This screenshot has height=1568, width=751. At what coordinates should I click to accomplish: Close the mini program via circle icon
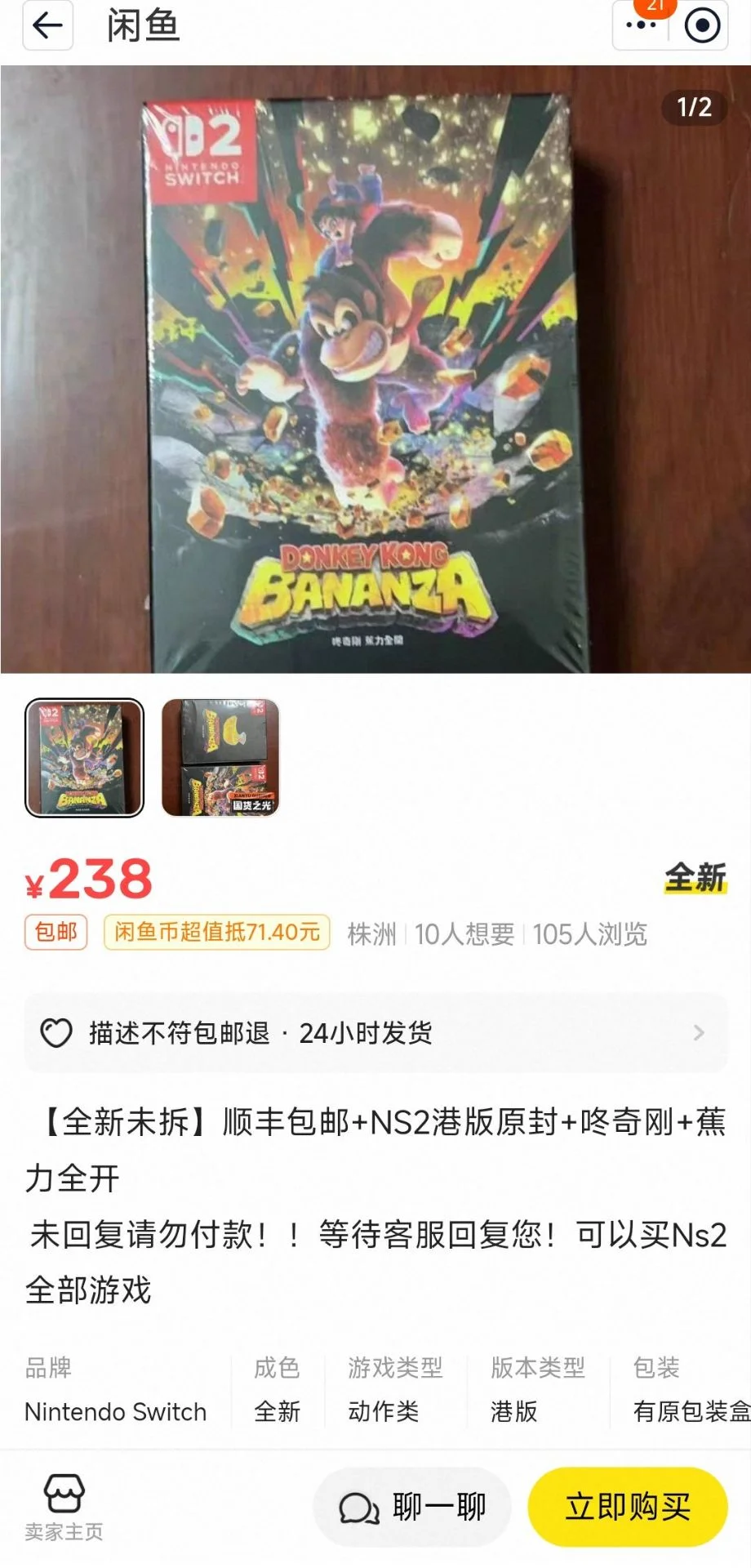(x=702, y=25)
